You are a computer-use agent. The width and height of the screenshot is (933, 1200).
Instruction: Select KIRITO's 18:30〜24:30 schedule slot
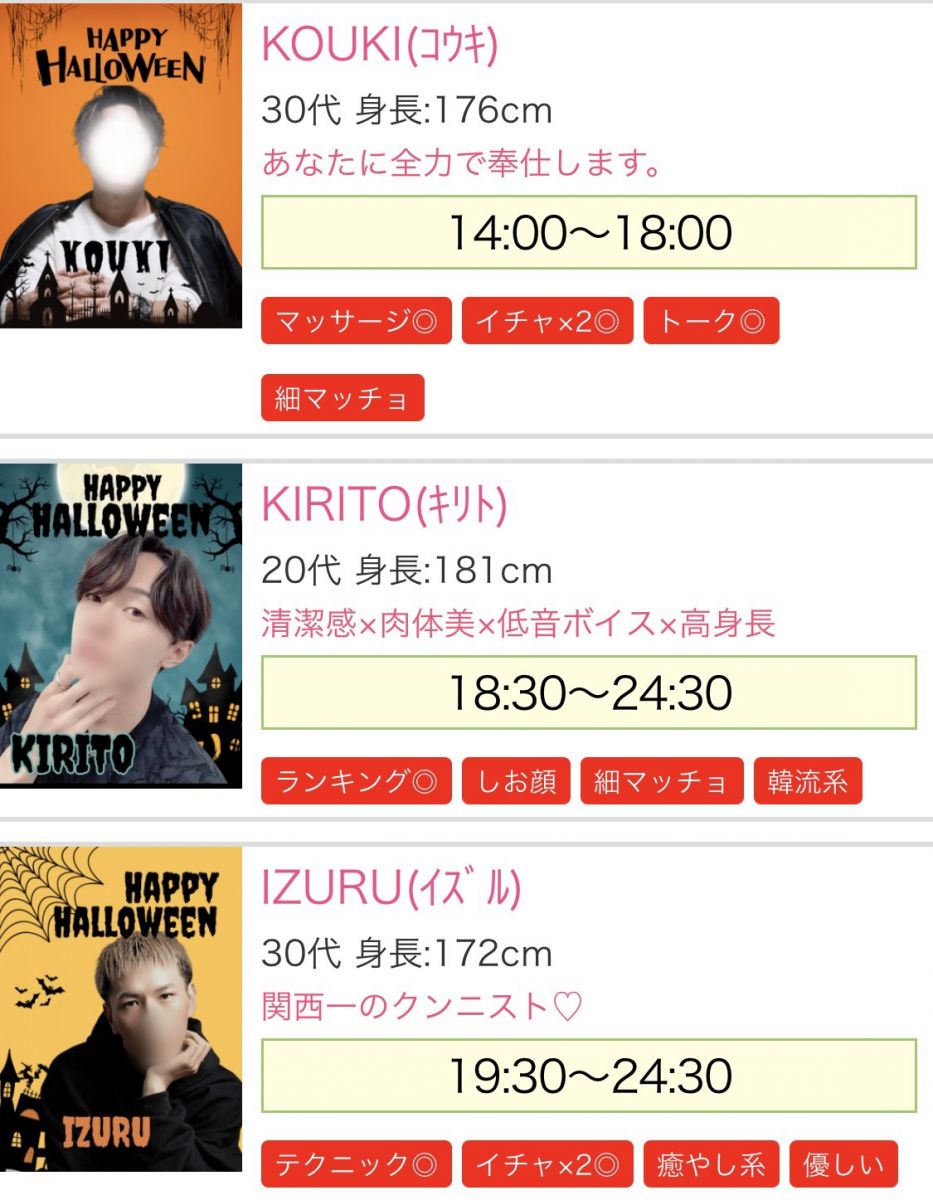pyautogui.click(x=589, y=693)
